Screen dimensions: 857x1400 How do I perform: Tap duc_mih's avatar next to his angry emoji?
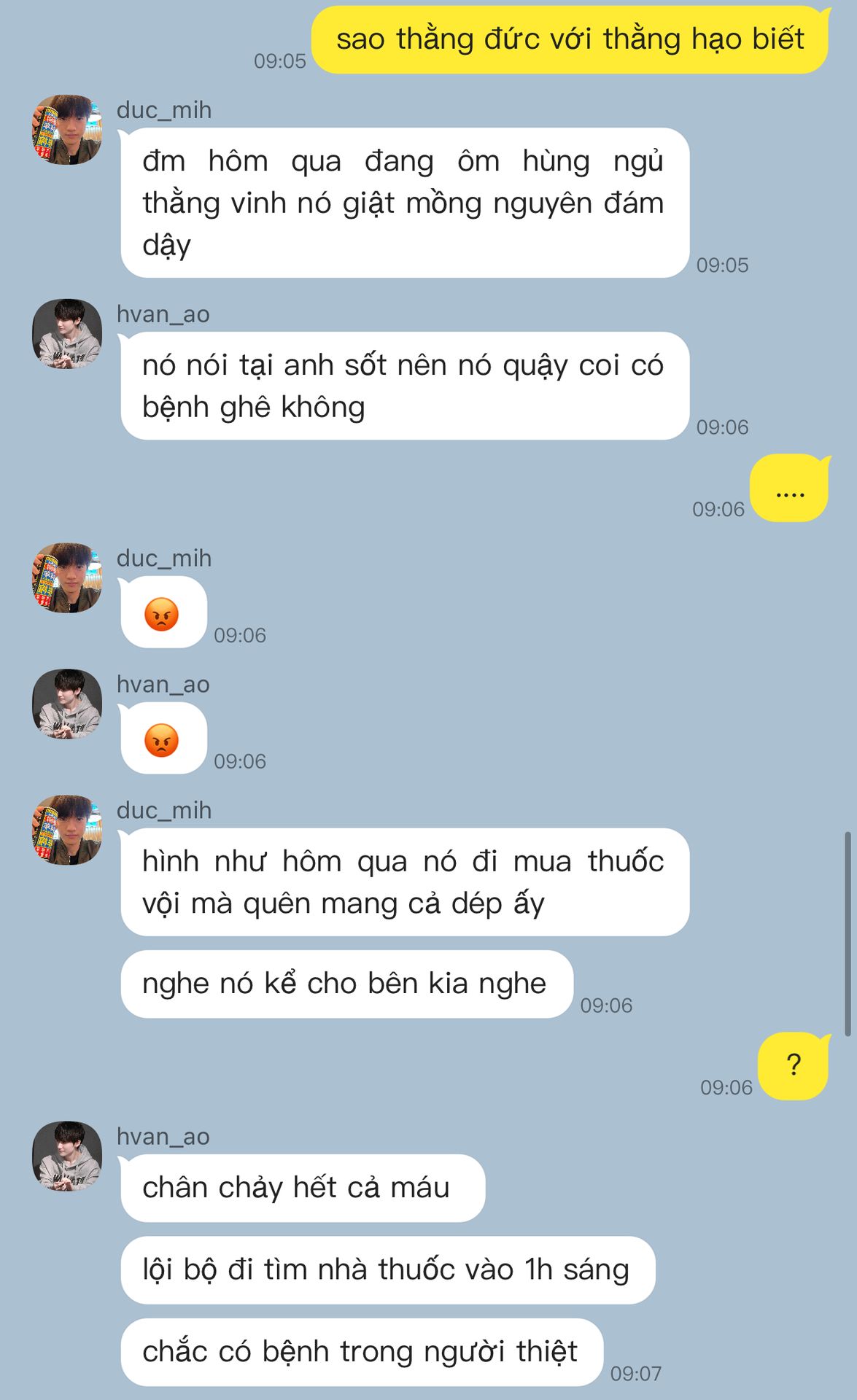(67, 578)
